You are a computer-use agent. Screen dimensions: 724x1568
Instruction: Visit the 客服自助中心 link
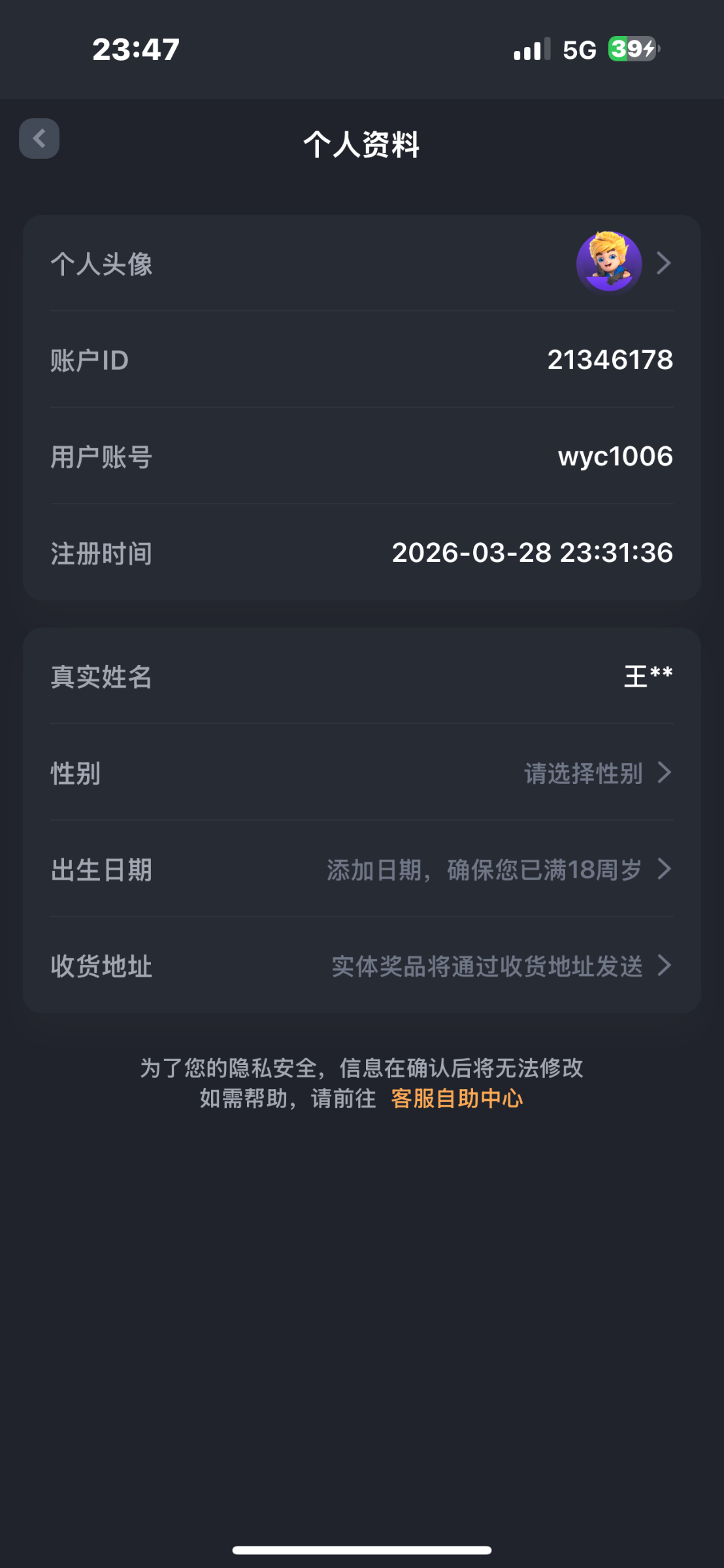click(457, 1098)
